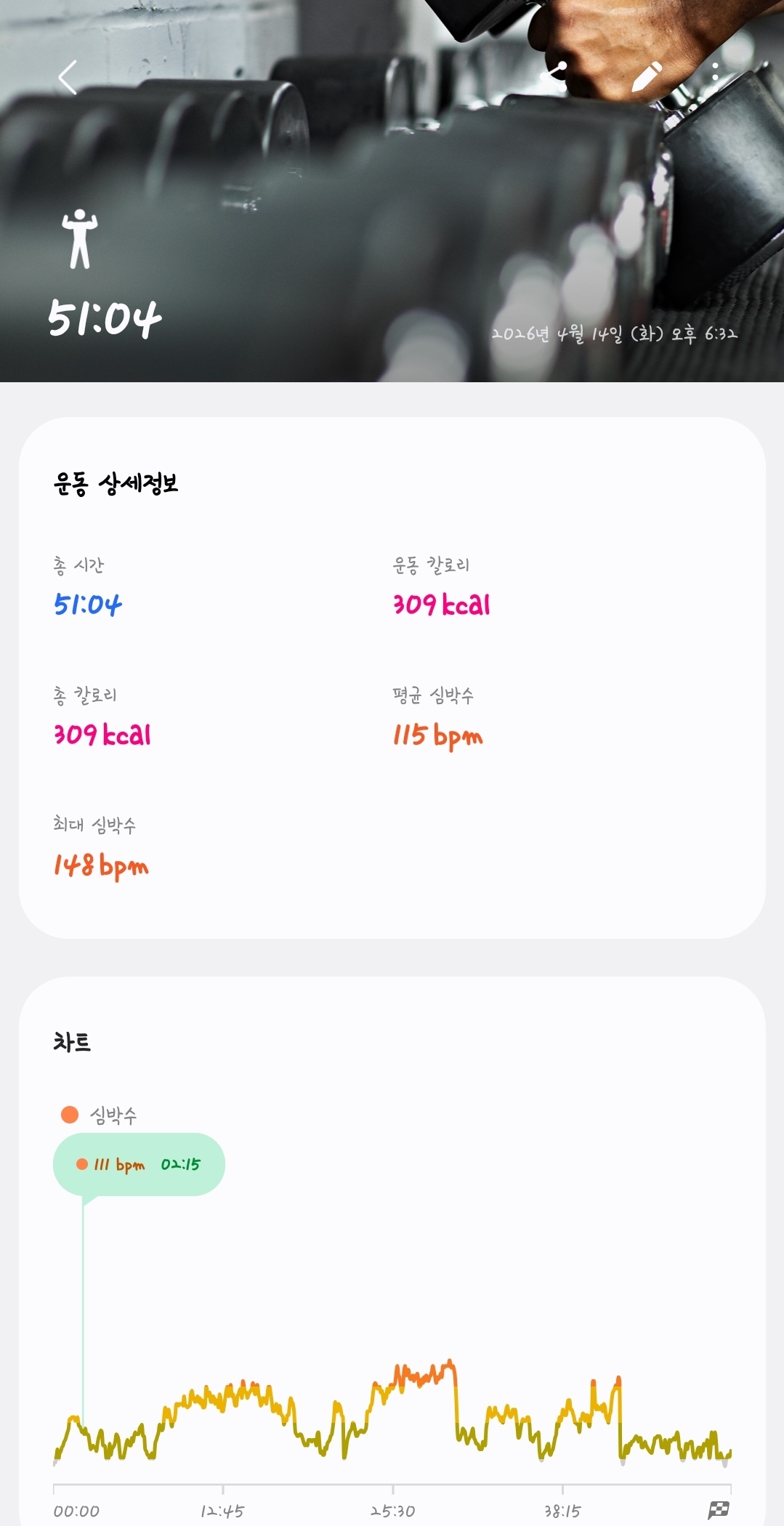Viewport: 784px width, 1526px height.
Task: Edit the workout with the pencil icon
Action: click(646, 76)
